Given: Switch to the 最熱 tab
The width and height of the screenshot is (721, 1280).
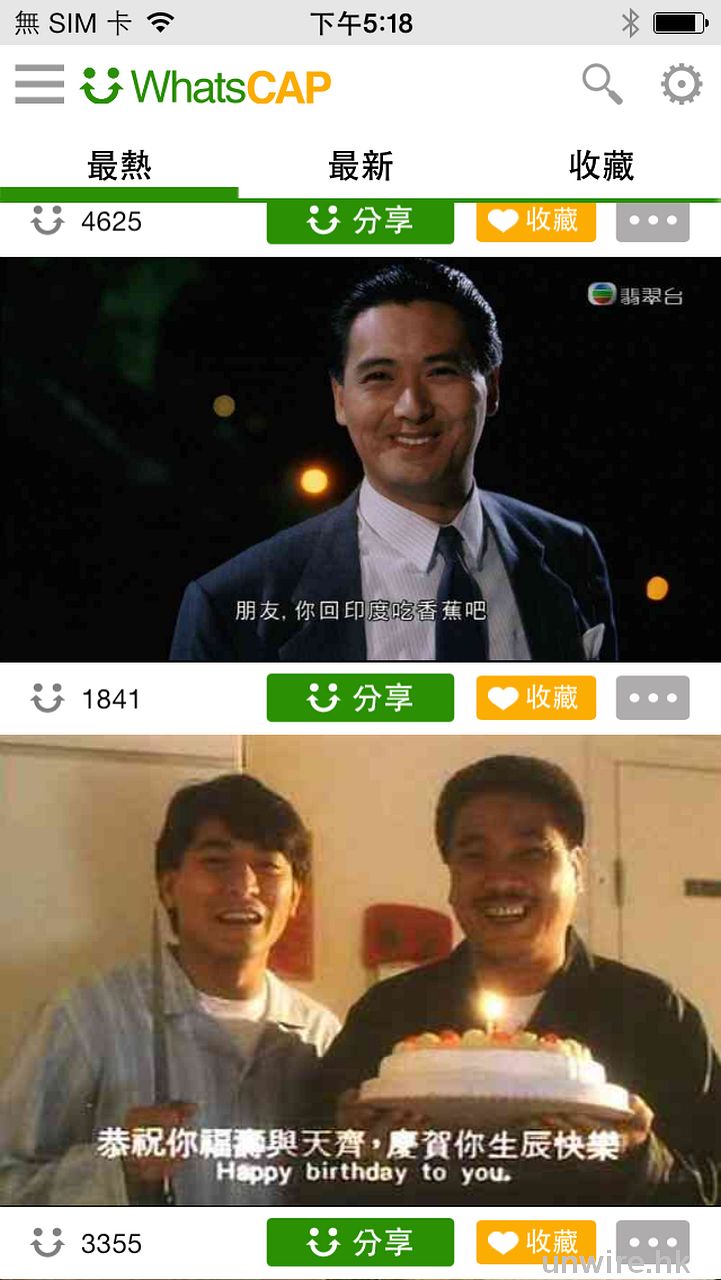Looking at the screenshot, I should 119,166.
